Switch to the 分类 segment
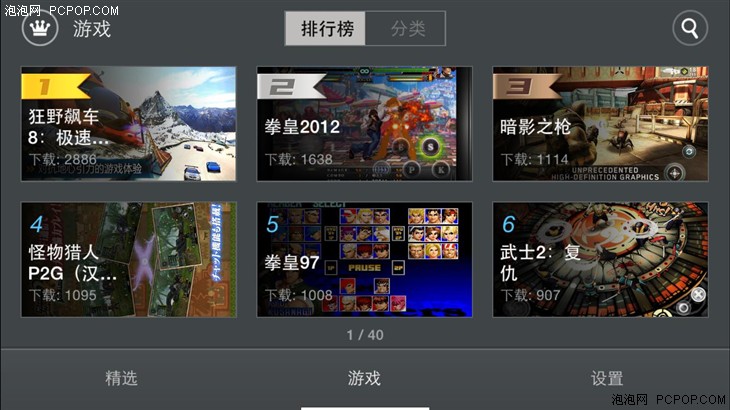The height and width of the screenshot is (410, 730). [406, 29]
